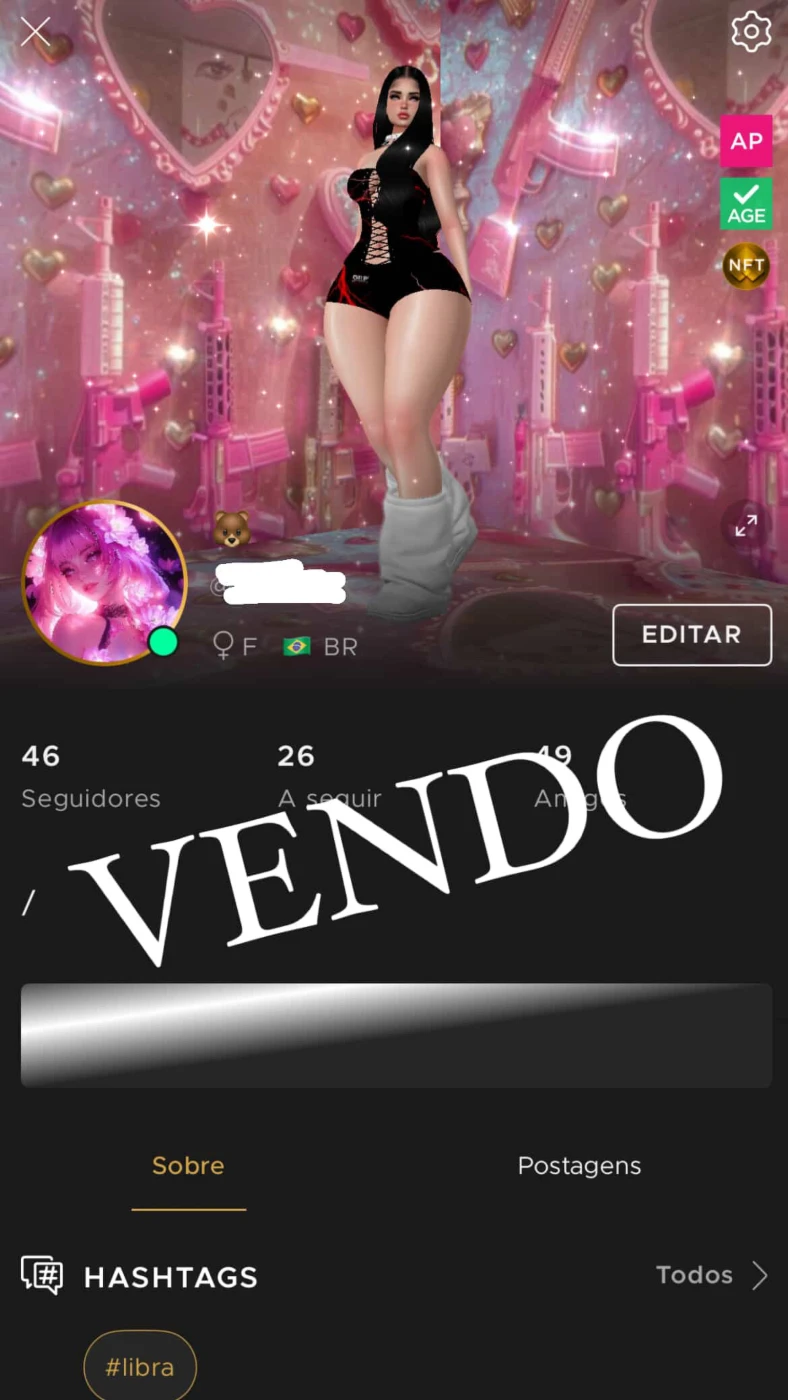Open all hashtags via Todos
The width and height of the screenshot is (788, 1400).
click(x=712, y=1275)
